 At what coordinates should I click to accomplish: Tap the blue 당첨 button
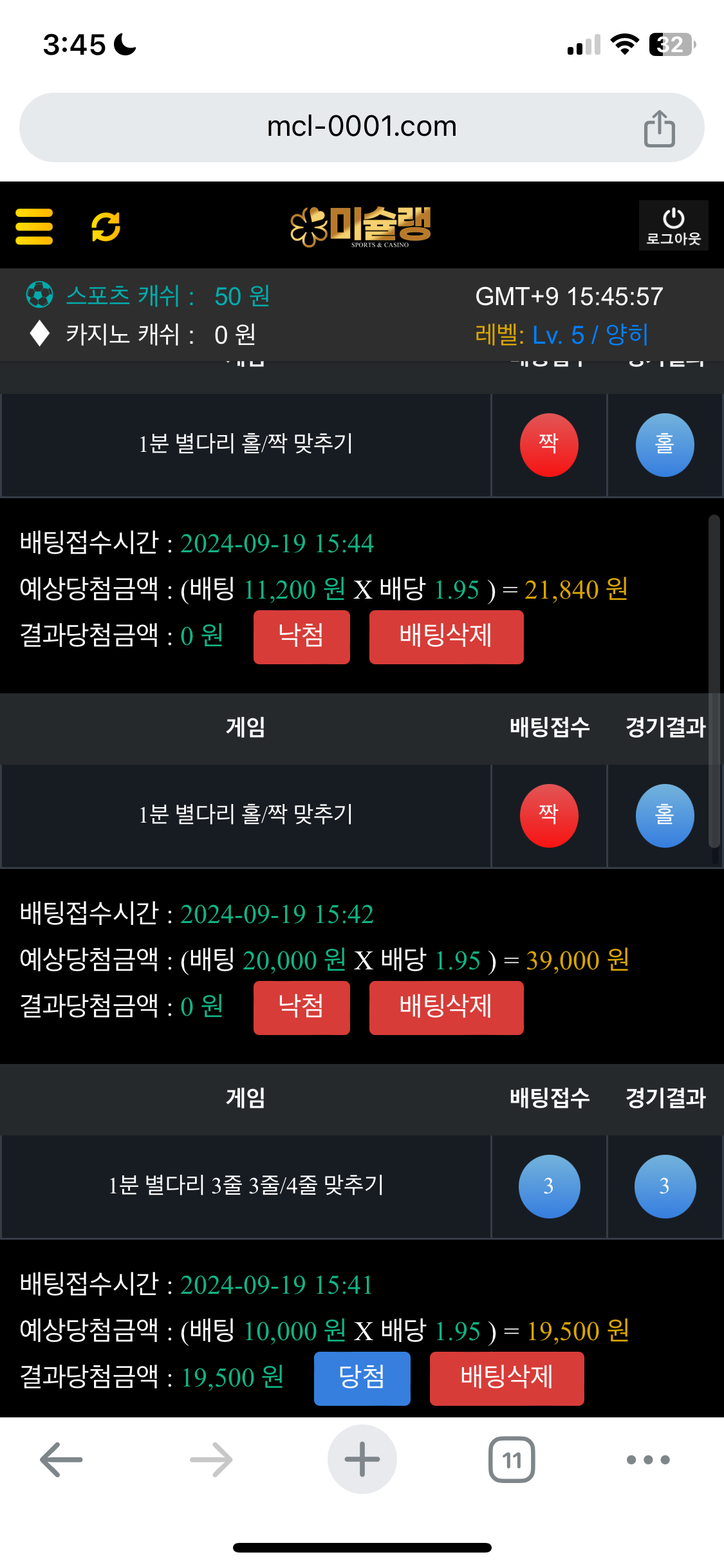click(x=362, y=1378)
